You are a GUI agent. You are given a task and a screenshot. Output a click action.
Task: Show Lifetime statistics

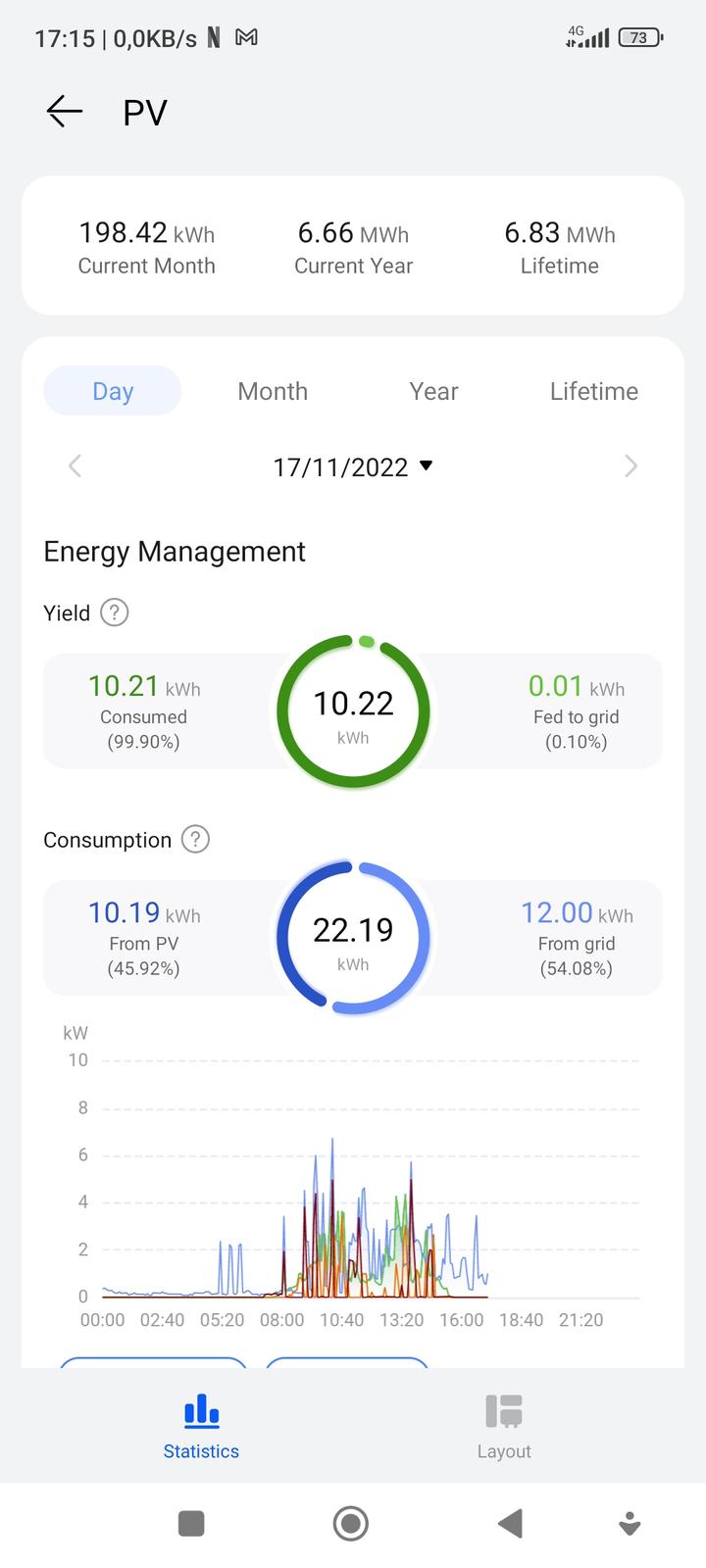[593, 391]
